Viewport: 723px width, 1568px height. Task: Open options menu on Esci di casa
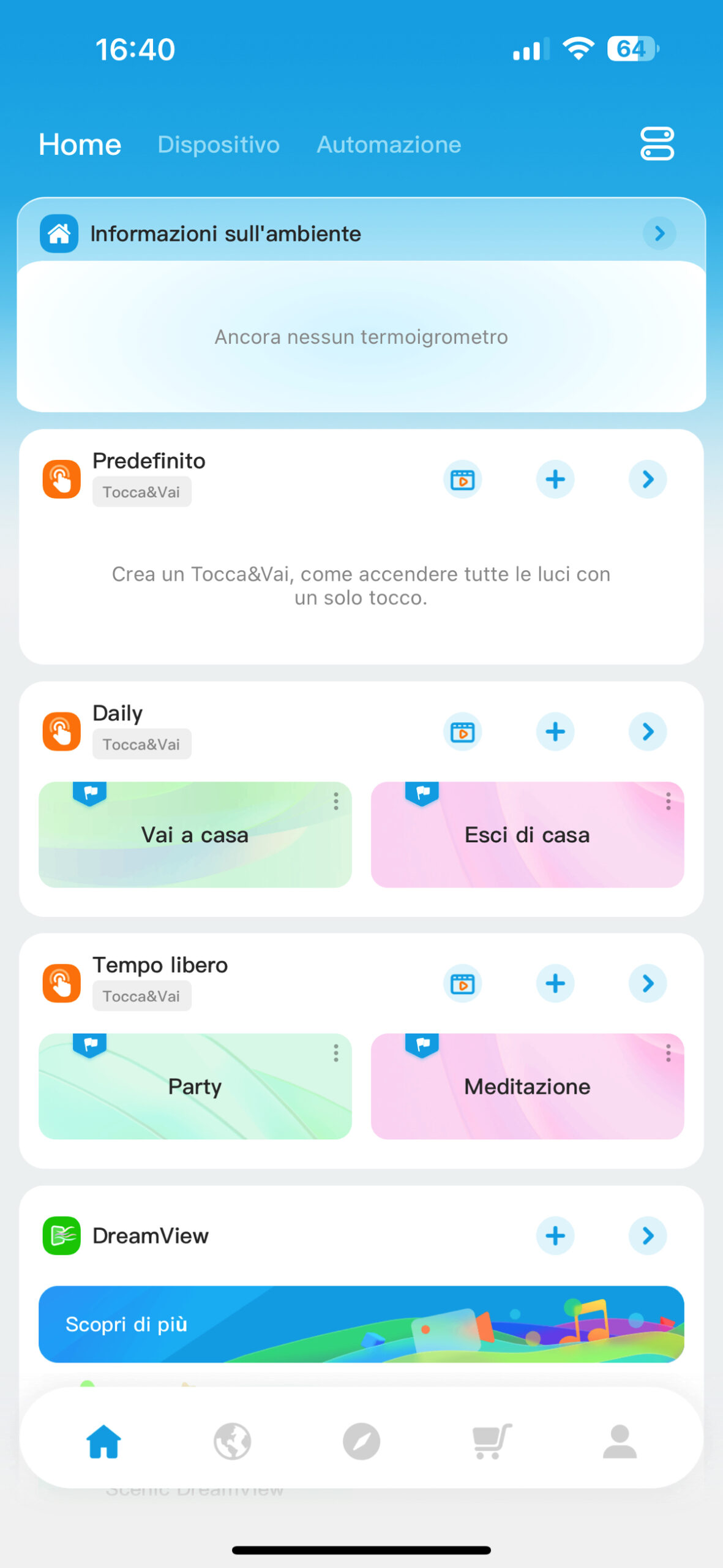coord(668,801)
